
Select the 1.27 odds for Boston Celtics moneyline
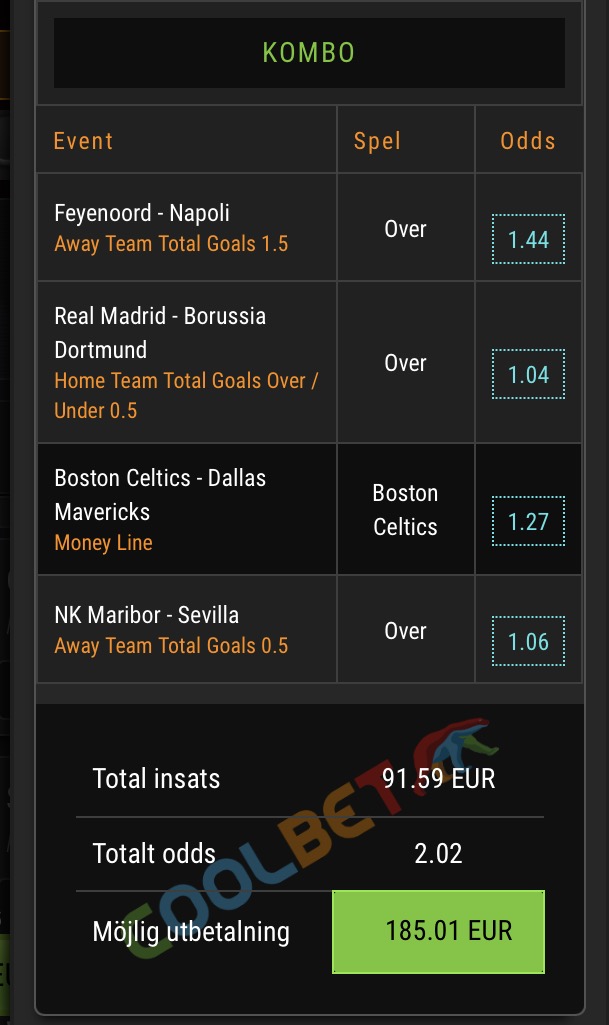point(528,521)
